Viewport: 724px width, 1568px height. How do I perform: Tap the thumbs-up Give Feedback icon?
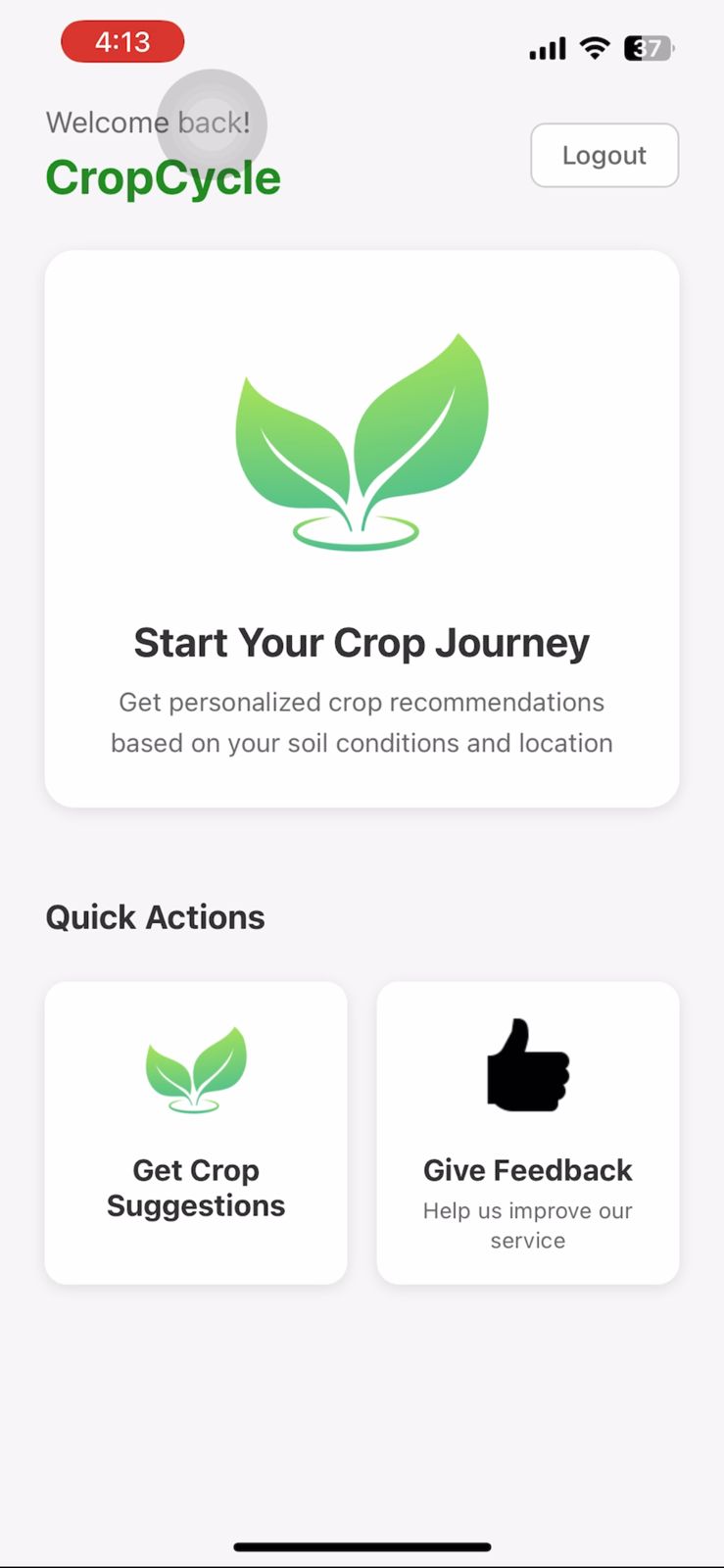point(527,1063)
